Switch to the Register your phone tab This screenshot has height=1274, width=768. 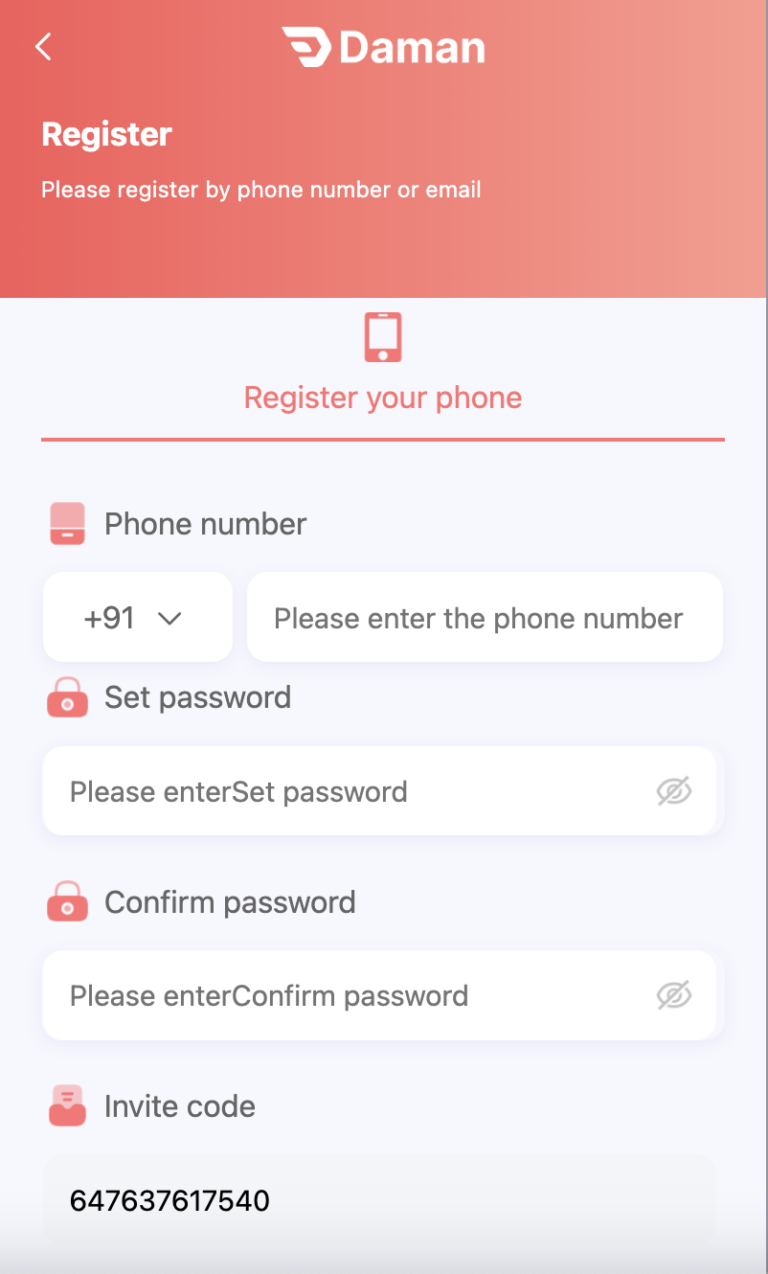coord(383,397)
